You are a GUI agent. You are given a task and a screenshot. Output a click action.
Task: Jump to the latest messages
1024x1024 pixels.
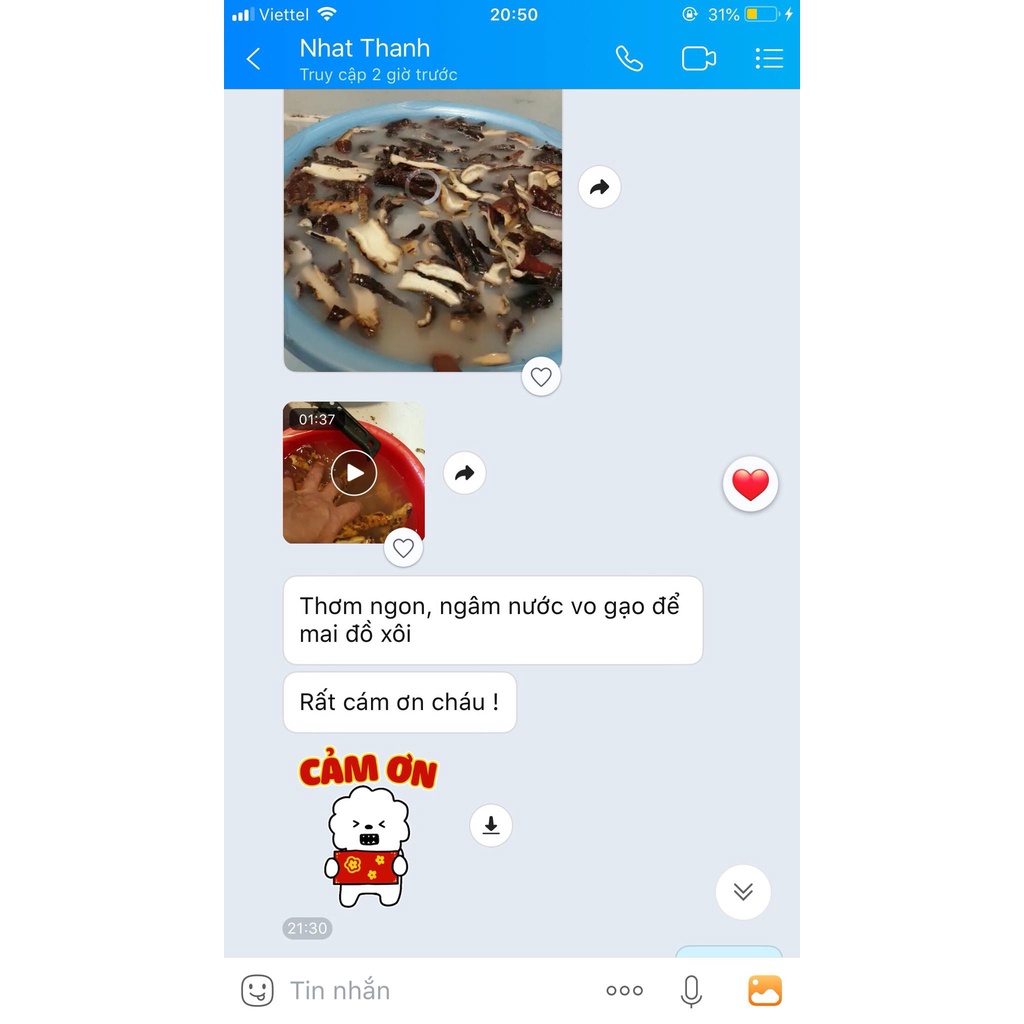743,892
